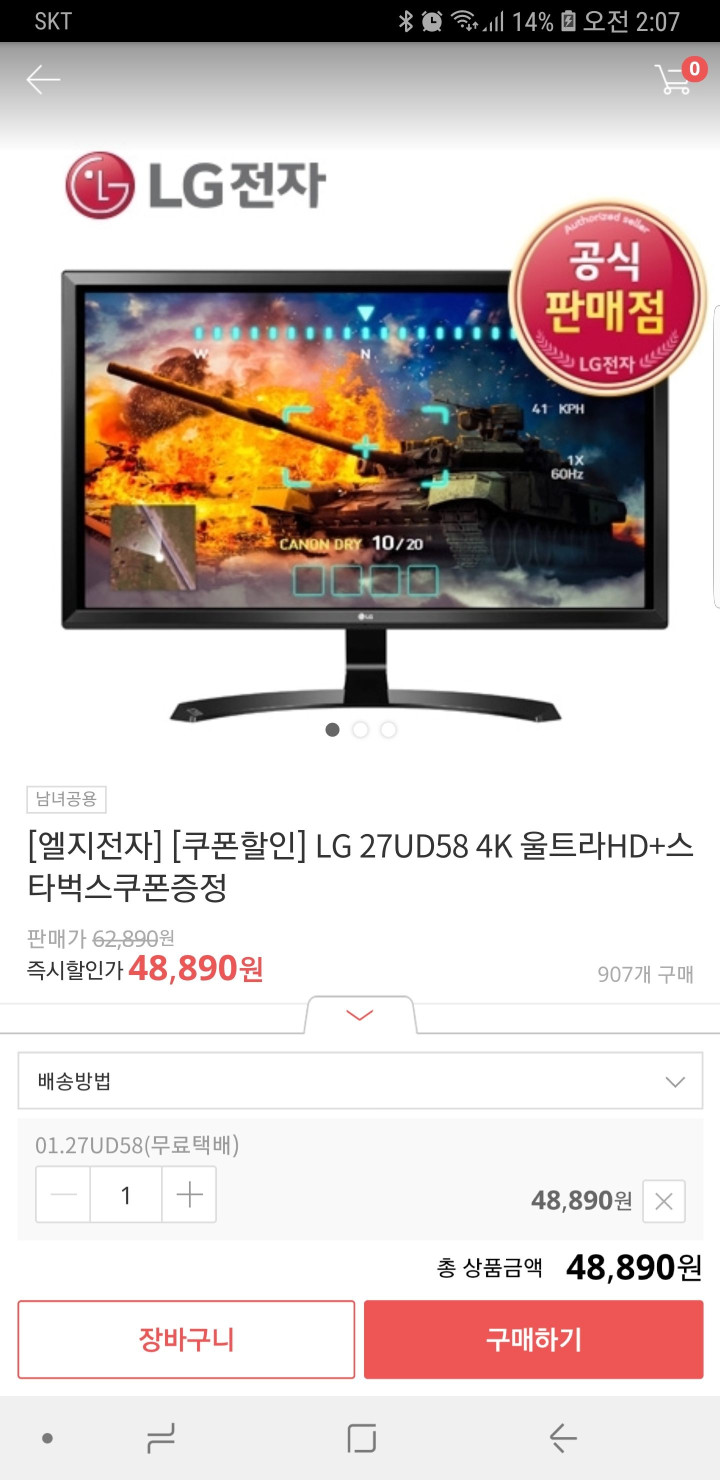Open recent apps from navigation bar
The width and height of the screenshot is (720, 1480).
click(161, 1438)
